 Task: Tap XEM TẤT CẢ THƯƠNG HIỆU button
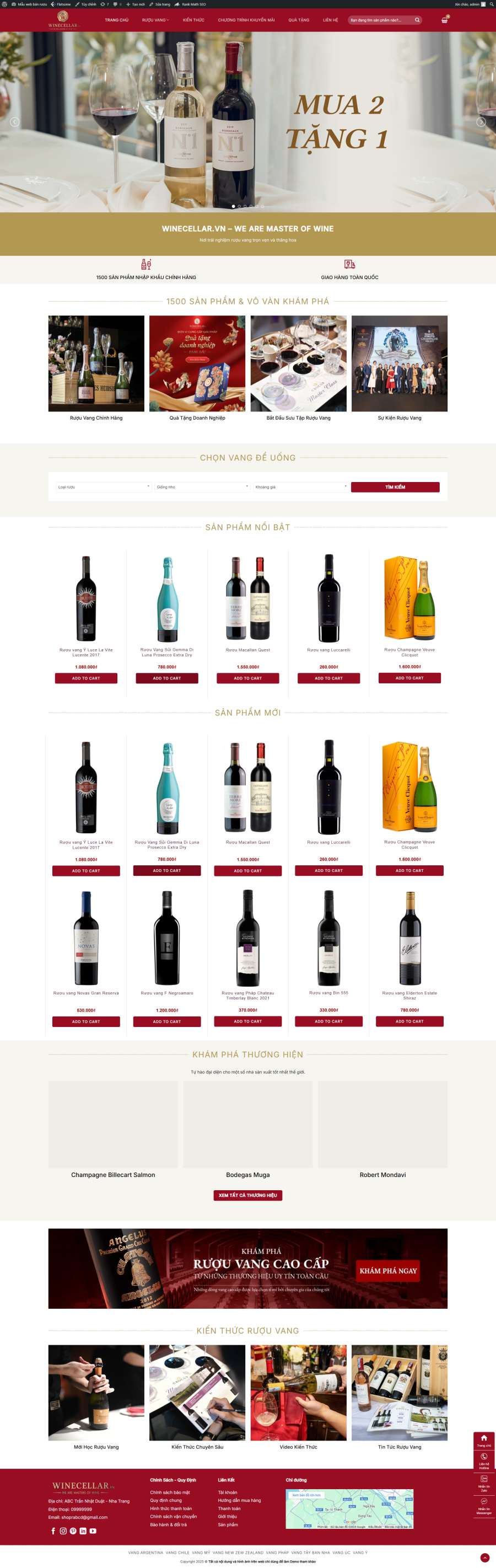[x=247, y=1195]
